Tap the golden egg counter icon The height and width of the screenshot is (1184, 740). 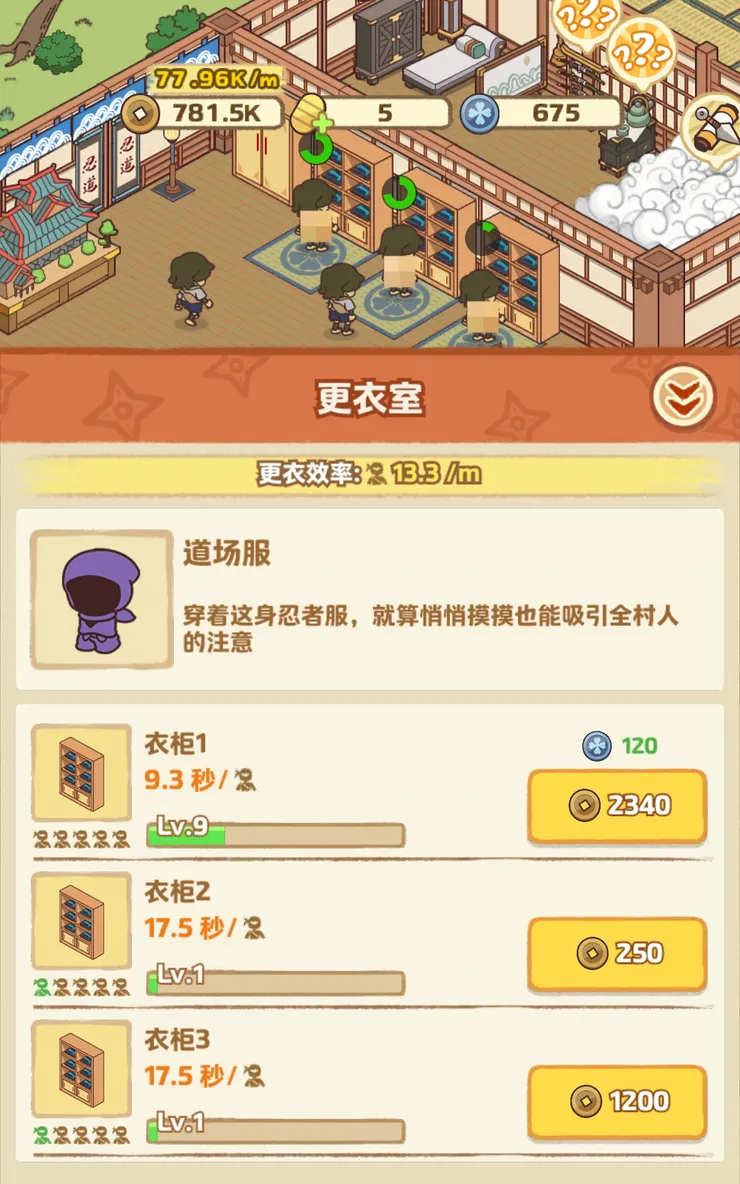click(x=309, y=113)
